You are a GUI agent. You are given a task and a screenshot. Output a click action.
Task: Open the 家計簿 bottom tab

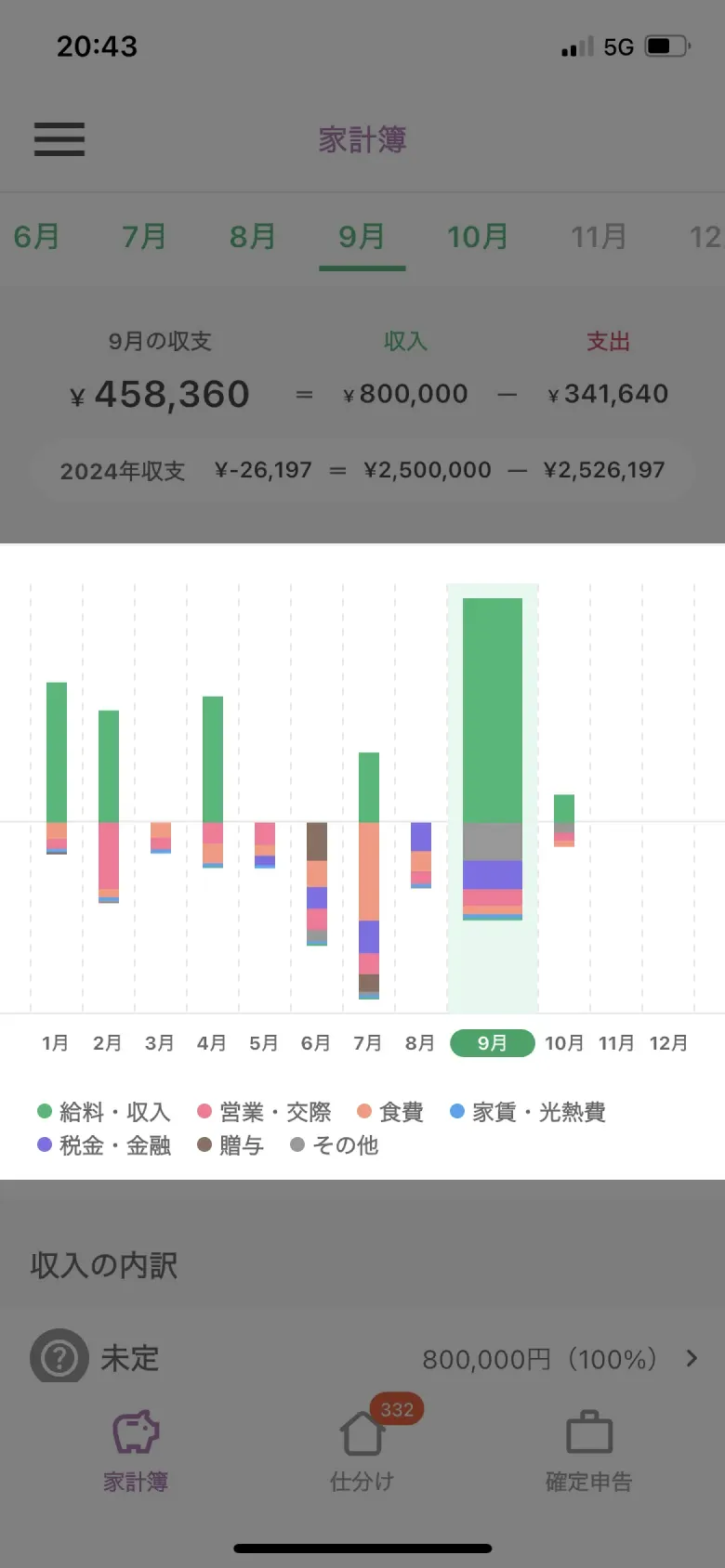[x=136, y=1451]
